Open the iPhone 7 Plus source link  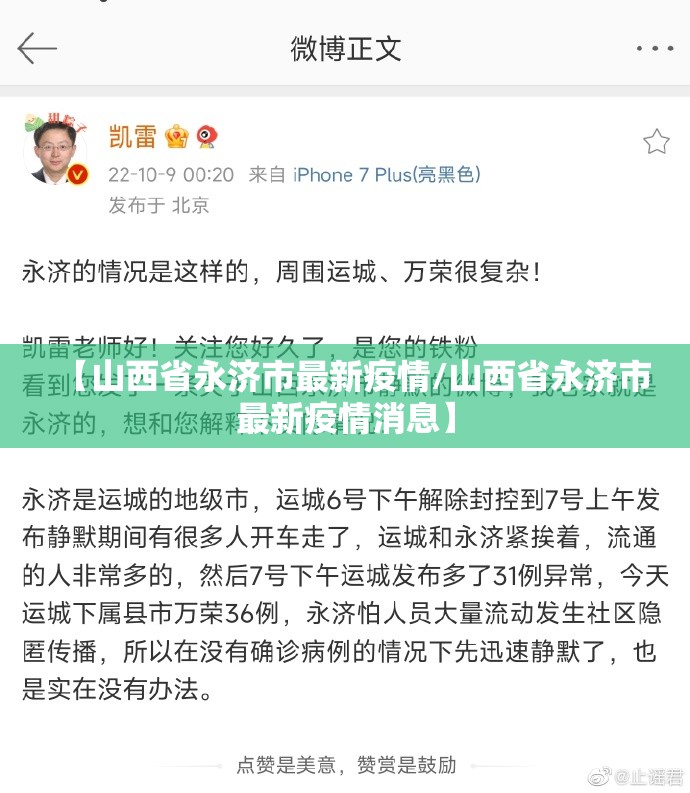(386, 175)
